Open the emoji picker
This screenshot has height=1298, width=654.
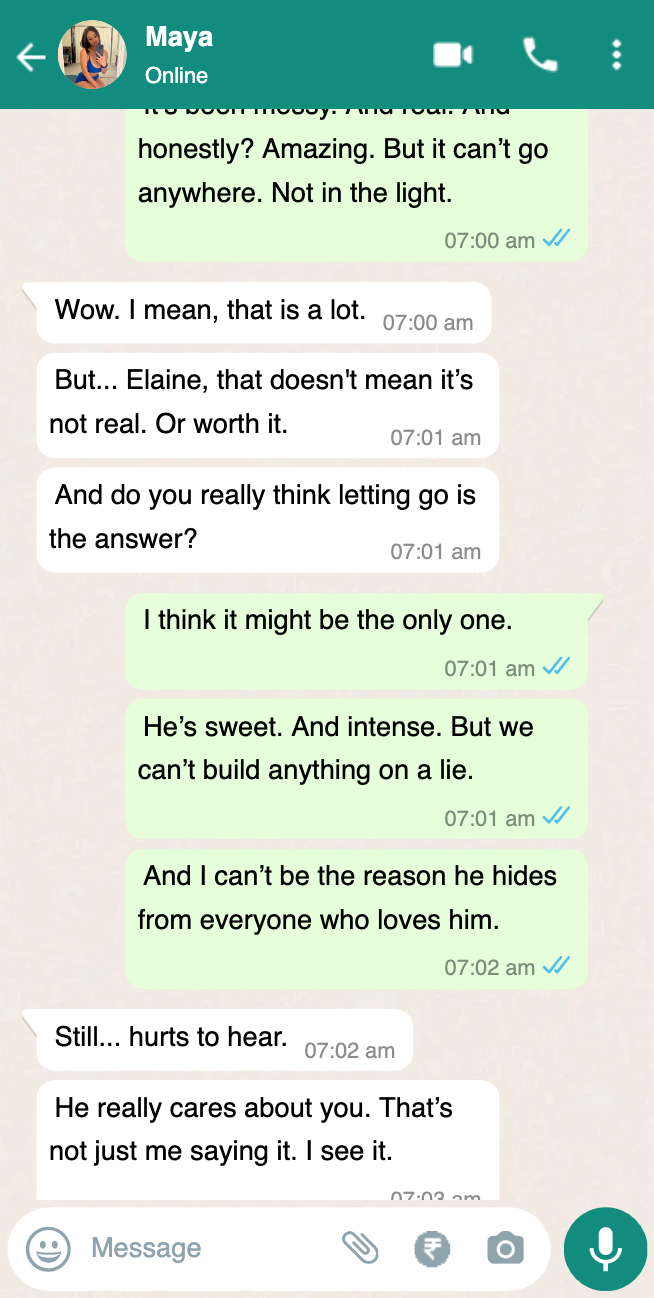click(x=48, y=1249)
